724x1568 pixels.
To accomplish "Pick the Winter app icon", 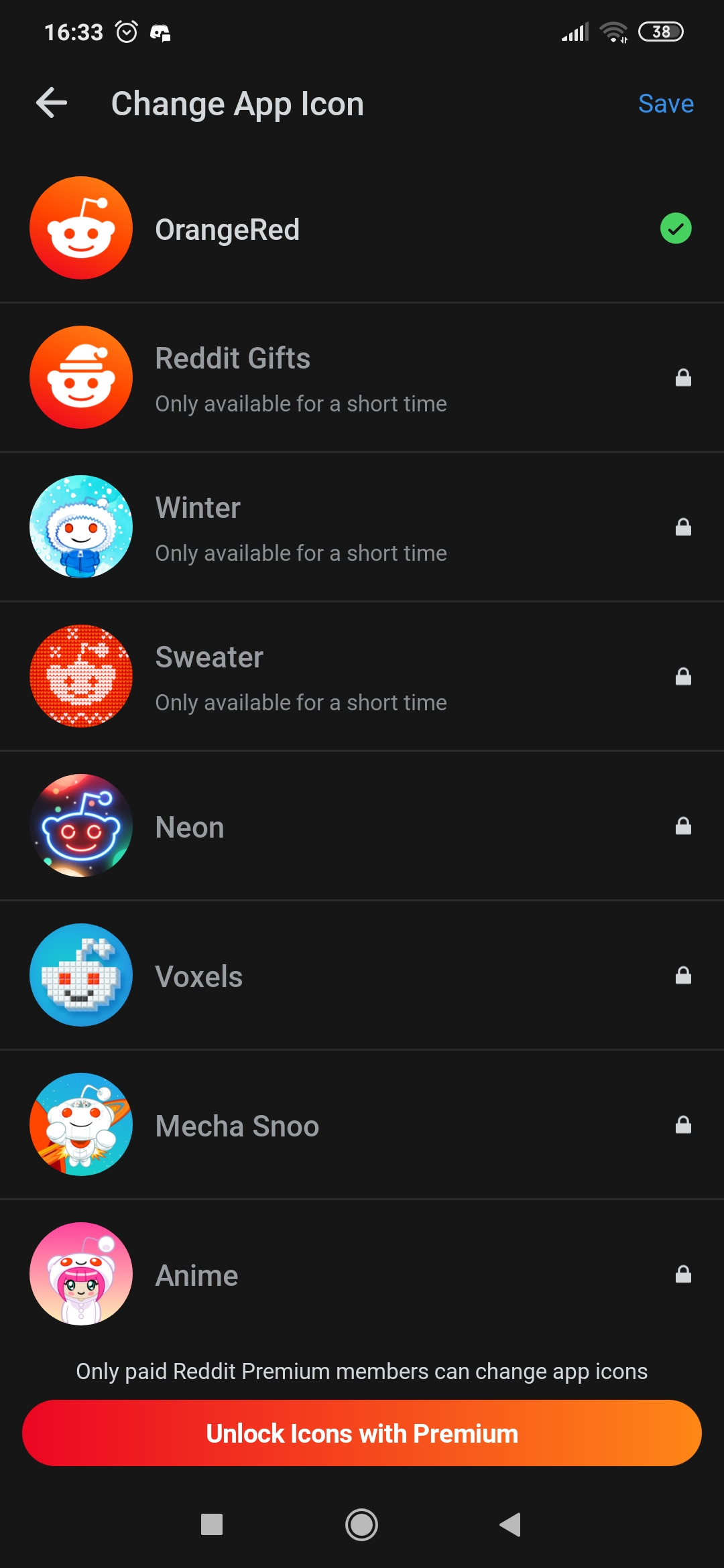I will pos(362,527).
